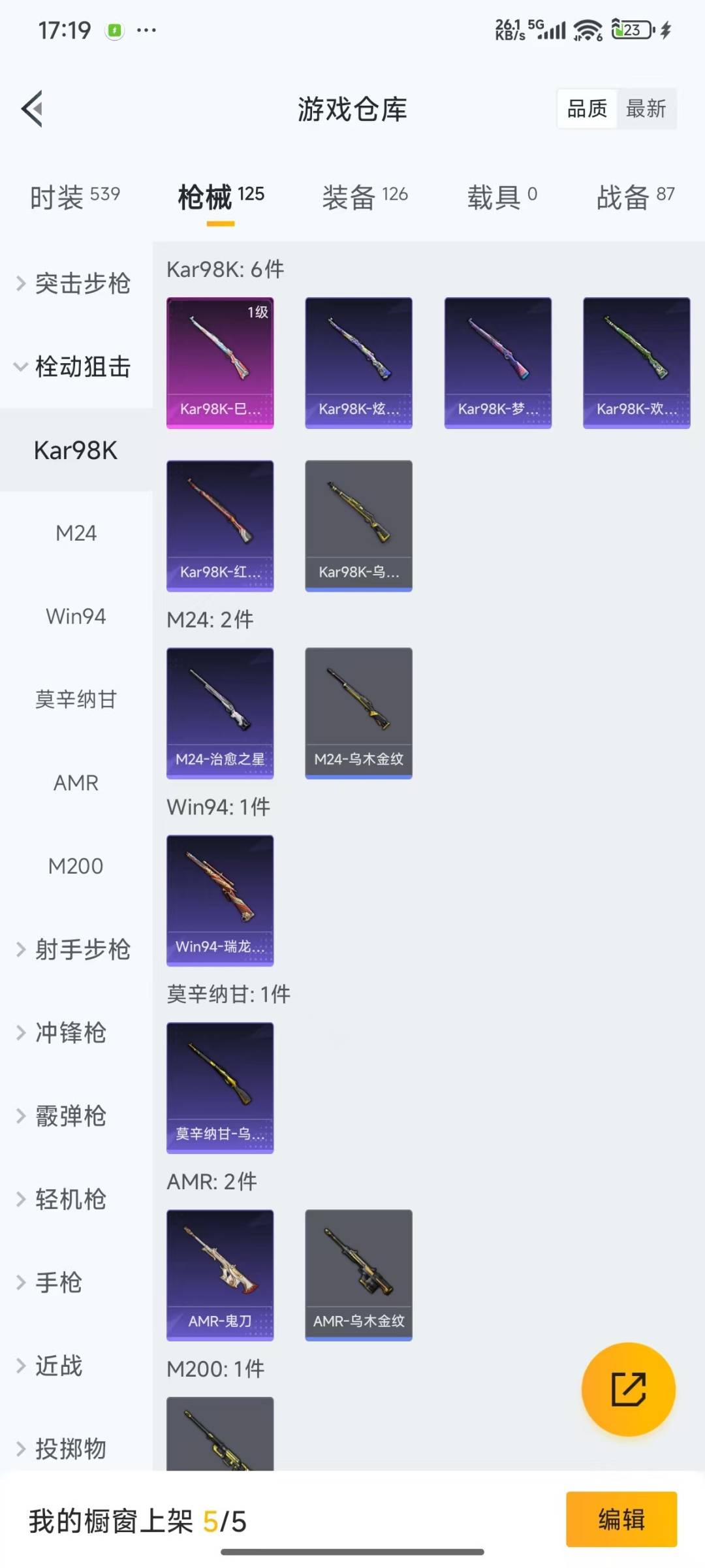
Task: Switch to the 装备 tab
Action: pos(364,197)
